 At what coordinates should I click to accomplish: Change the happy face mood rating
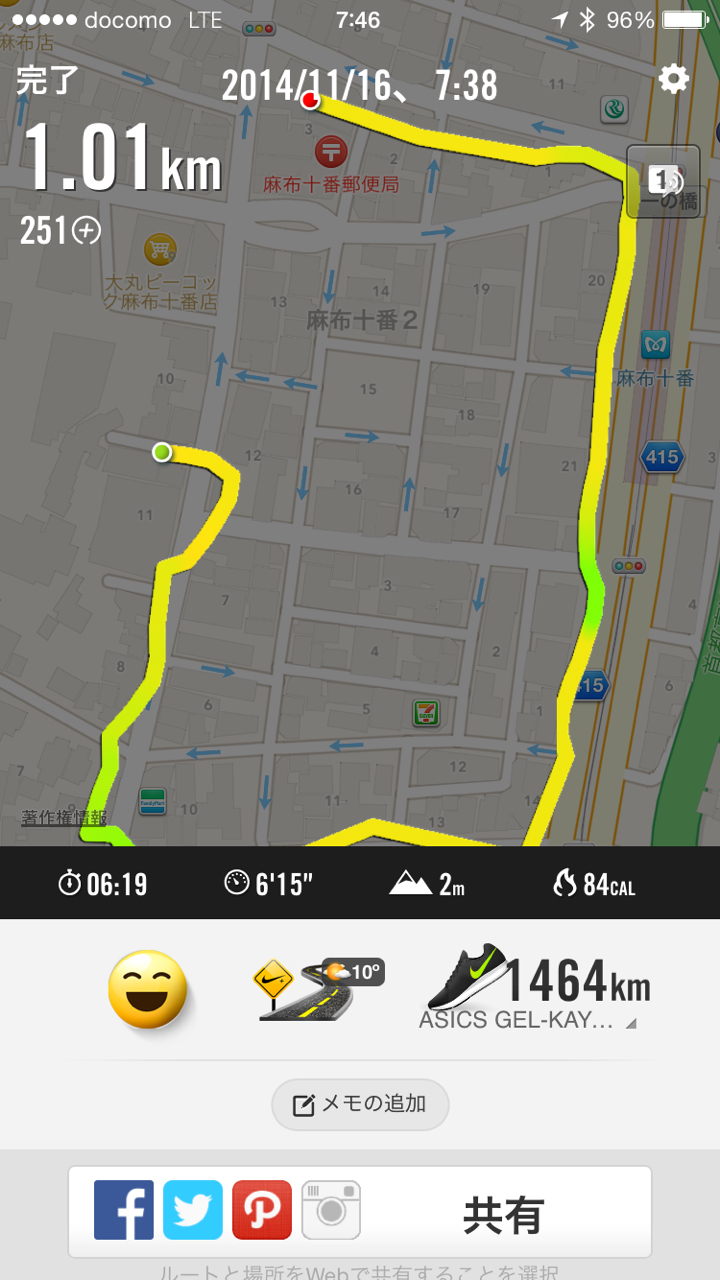[x=147, y=989]
